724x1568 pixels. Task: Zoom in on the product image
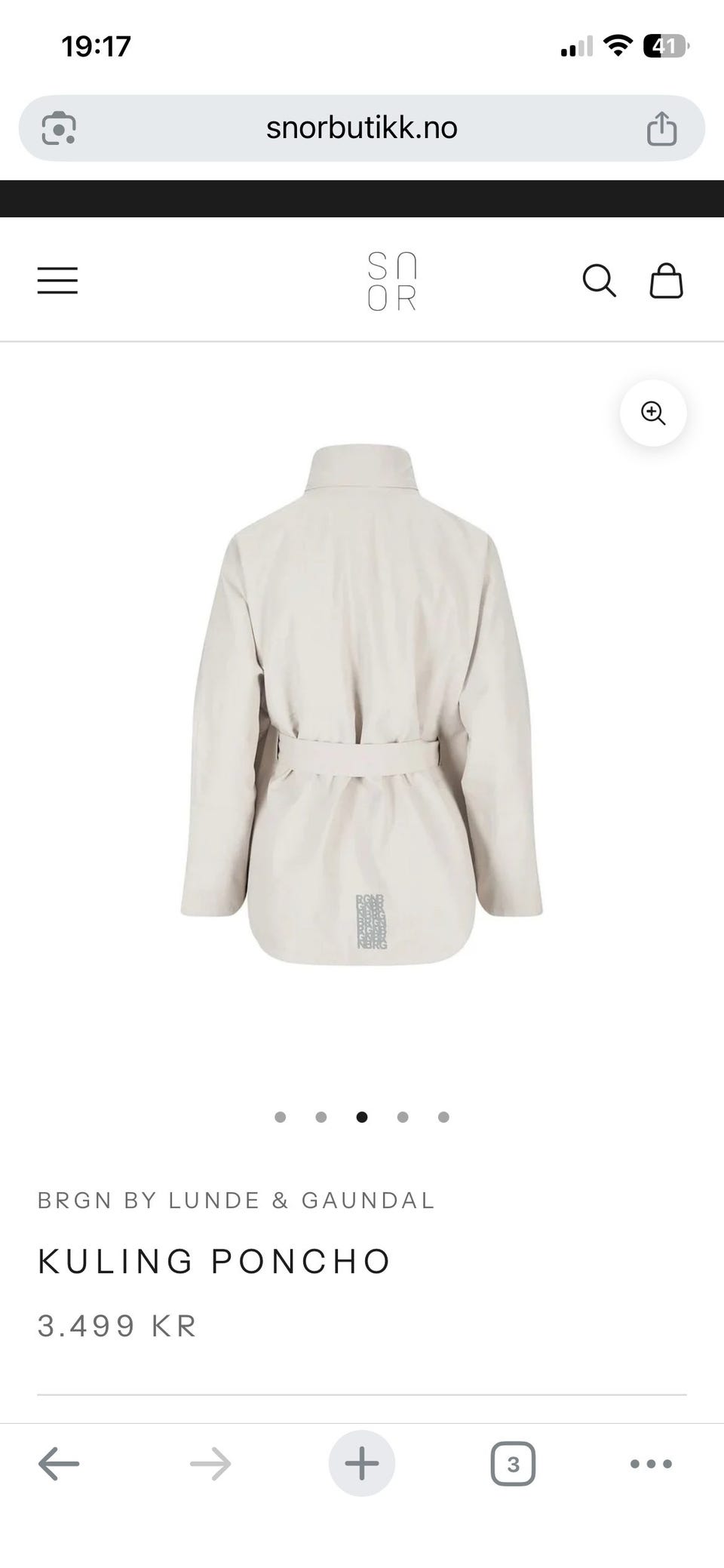[653, 413]
